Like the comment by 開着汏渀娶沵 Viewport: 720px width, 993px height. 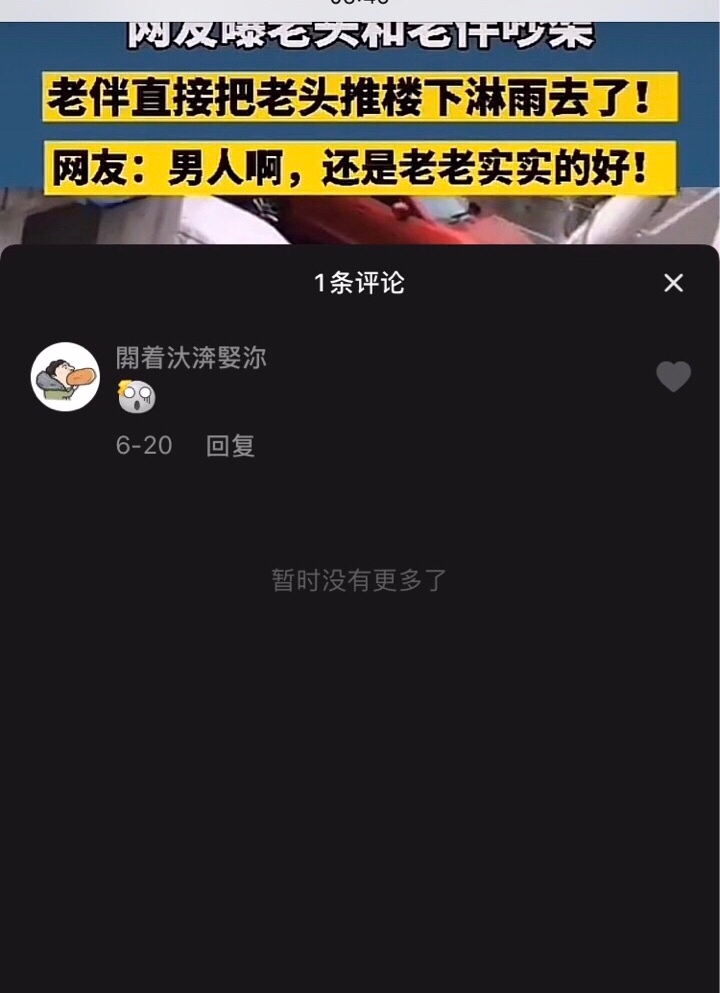(x=673, y=377)
